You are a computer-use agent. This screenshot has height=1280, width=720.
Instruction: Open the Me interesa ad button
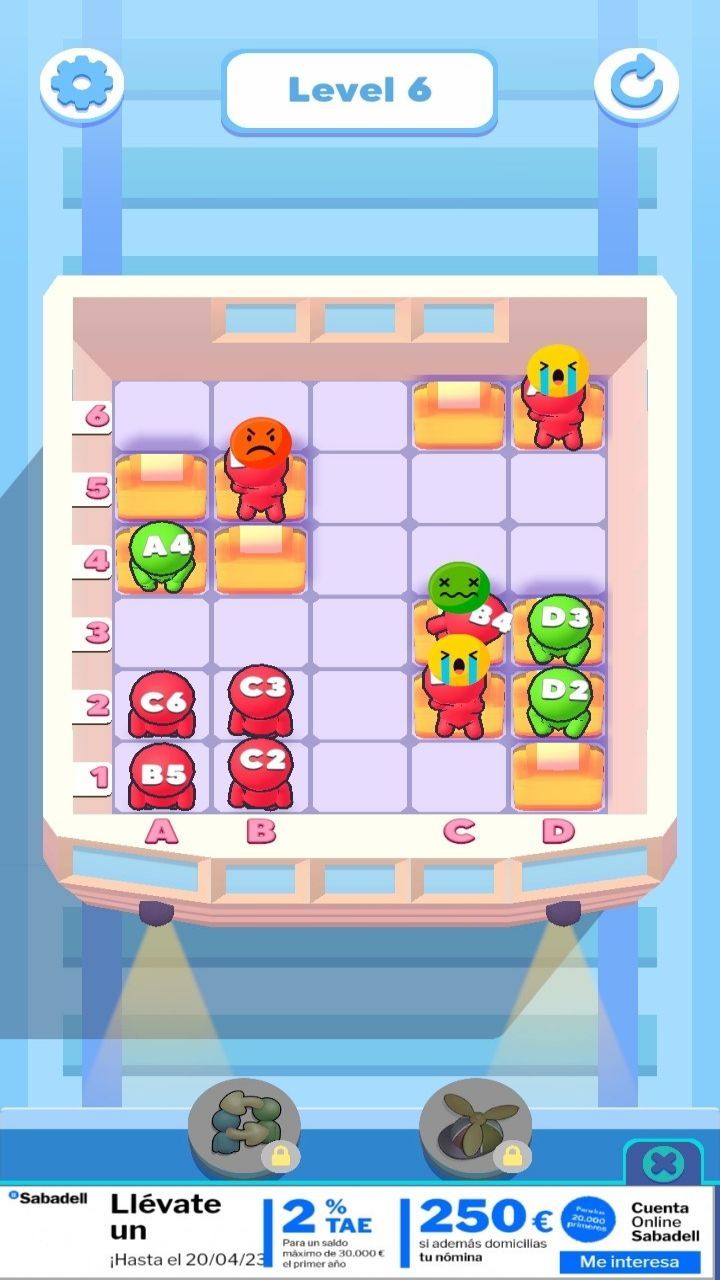click(629, 1261)
